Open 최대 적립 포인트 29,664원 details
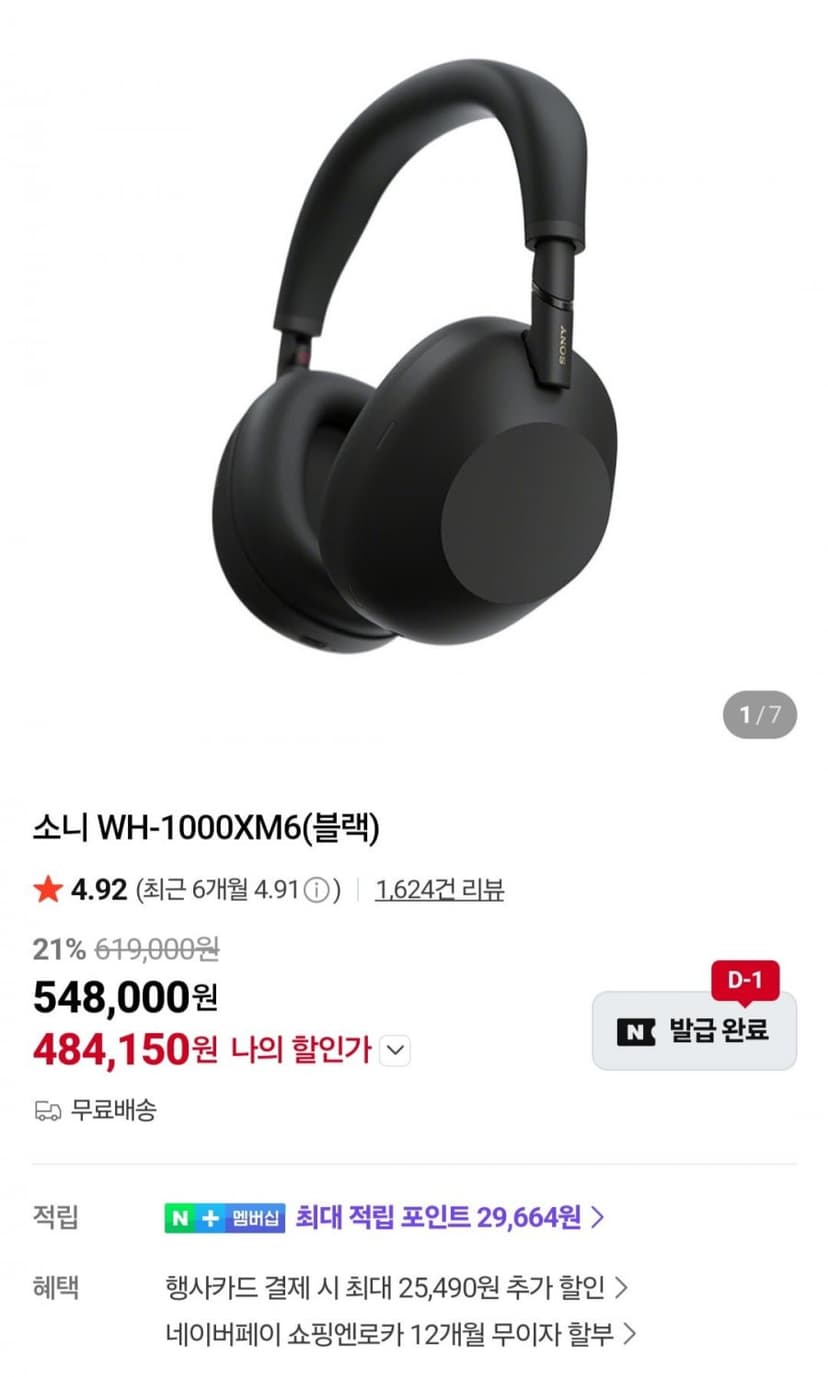The width and height of the screenshot is (828, 1377). pyautogui.click(x=449, y=1217)
